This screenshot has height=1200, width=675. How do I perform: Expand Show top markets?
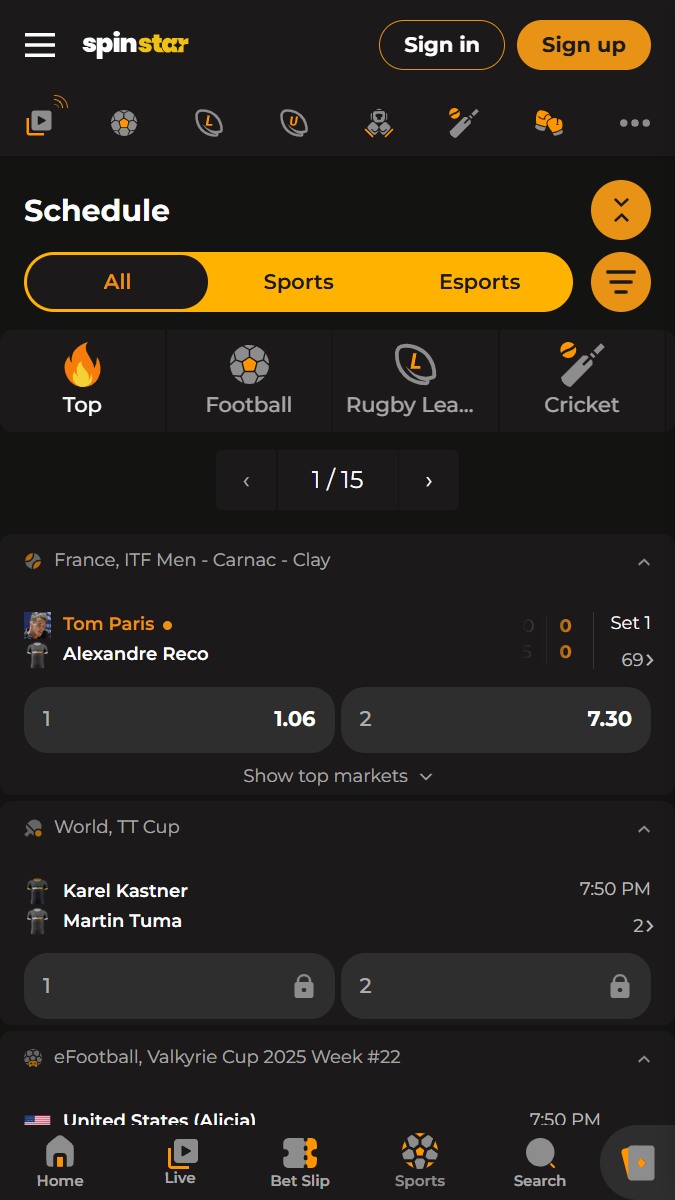pos(337,776)
